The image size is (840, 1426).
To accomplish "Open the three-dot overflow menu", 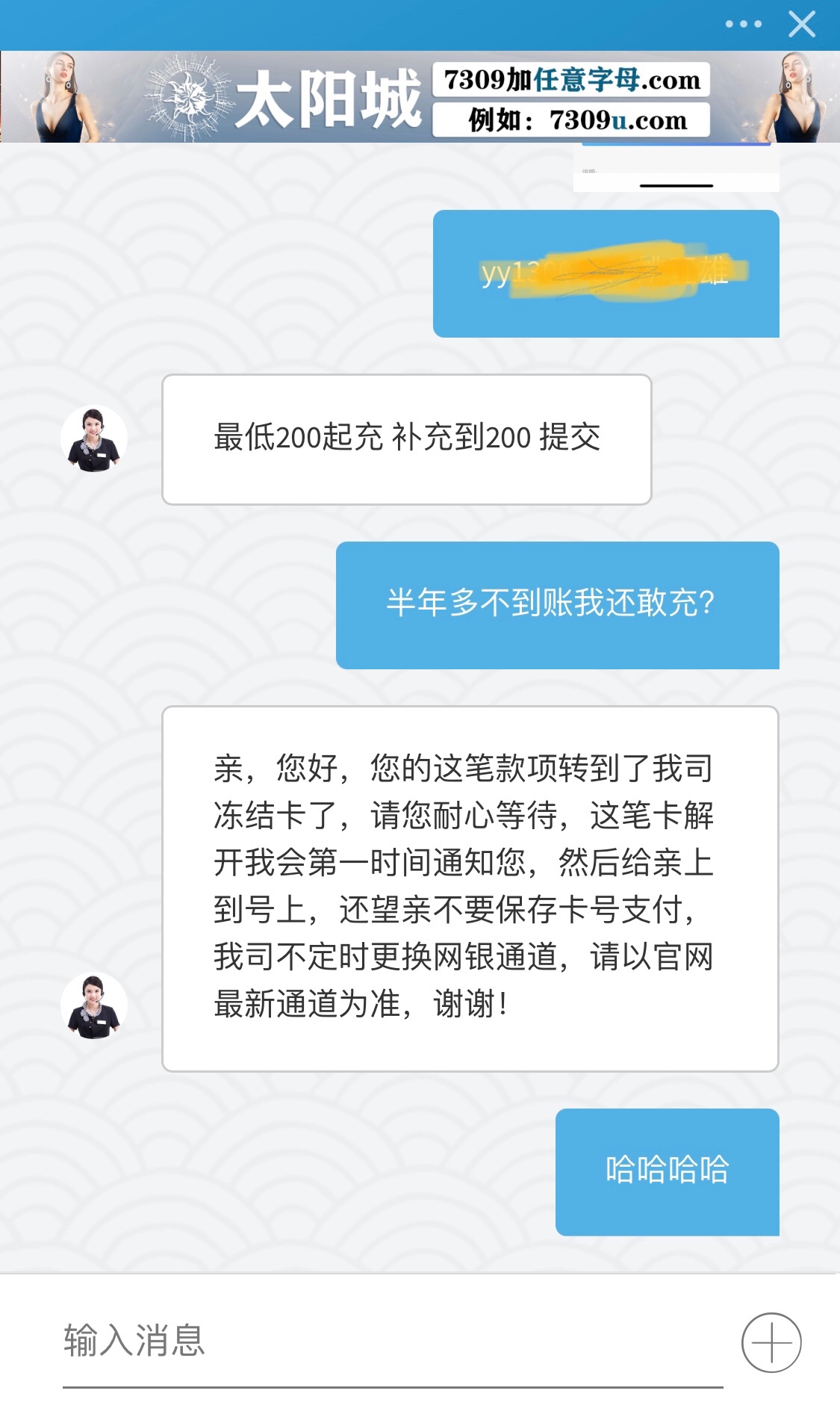I will [x=743, y=25].
